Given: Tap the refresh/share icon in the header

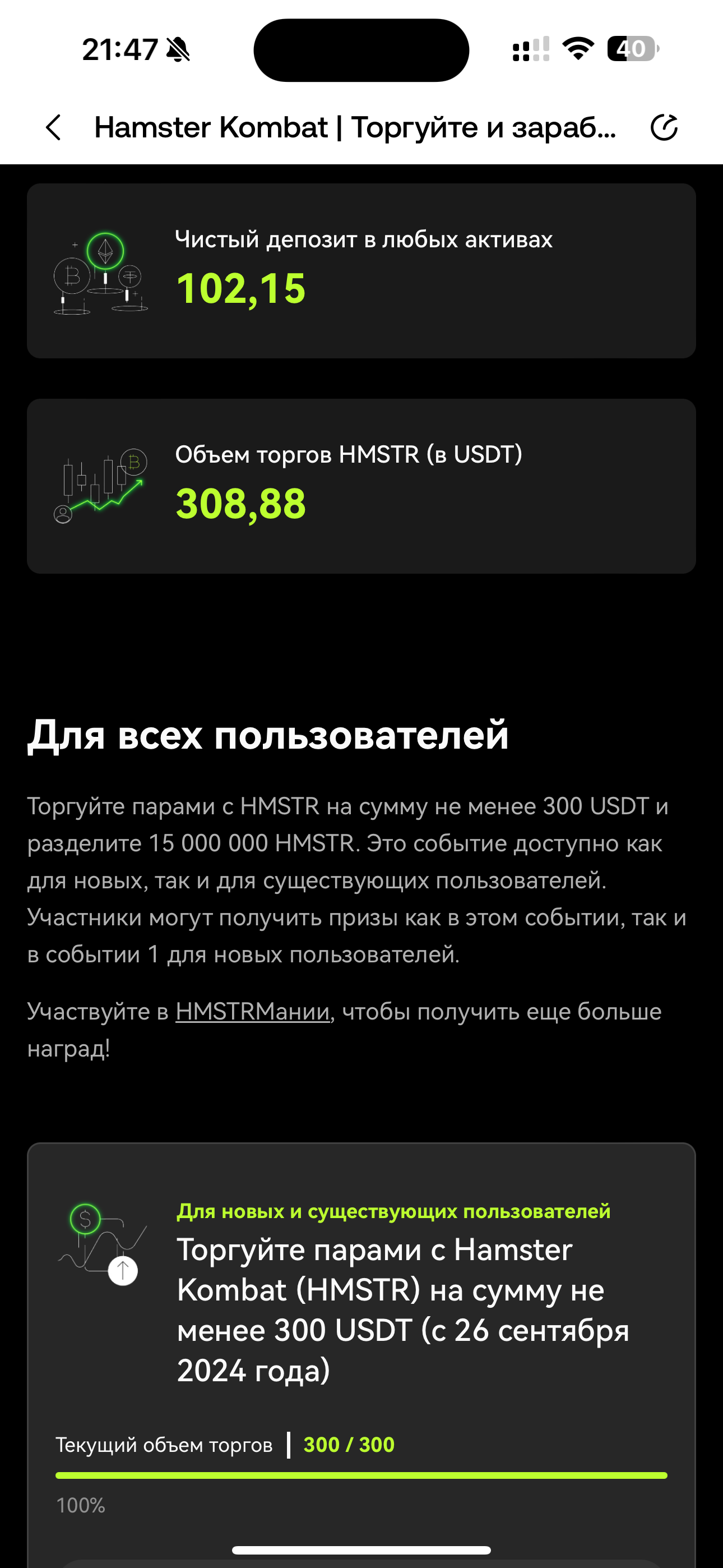Looking at the screenshot, I should pyautogui.click(x=664, y=128).
